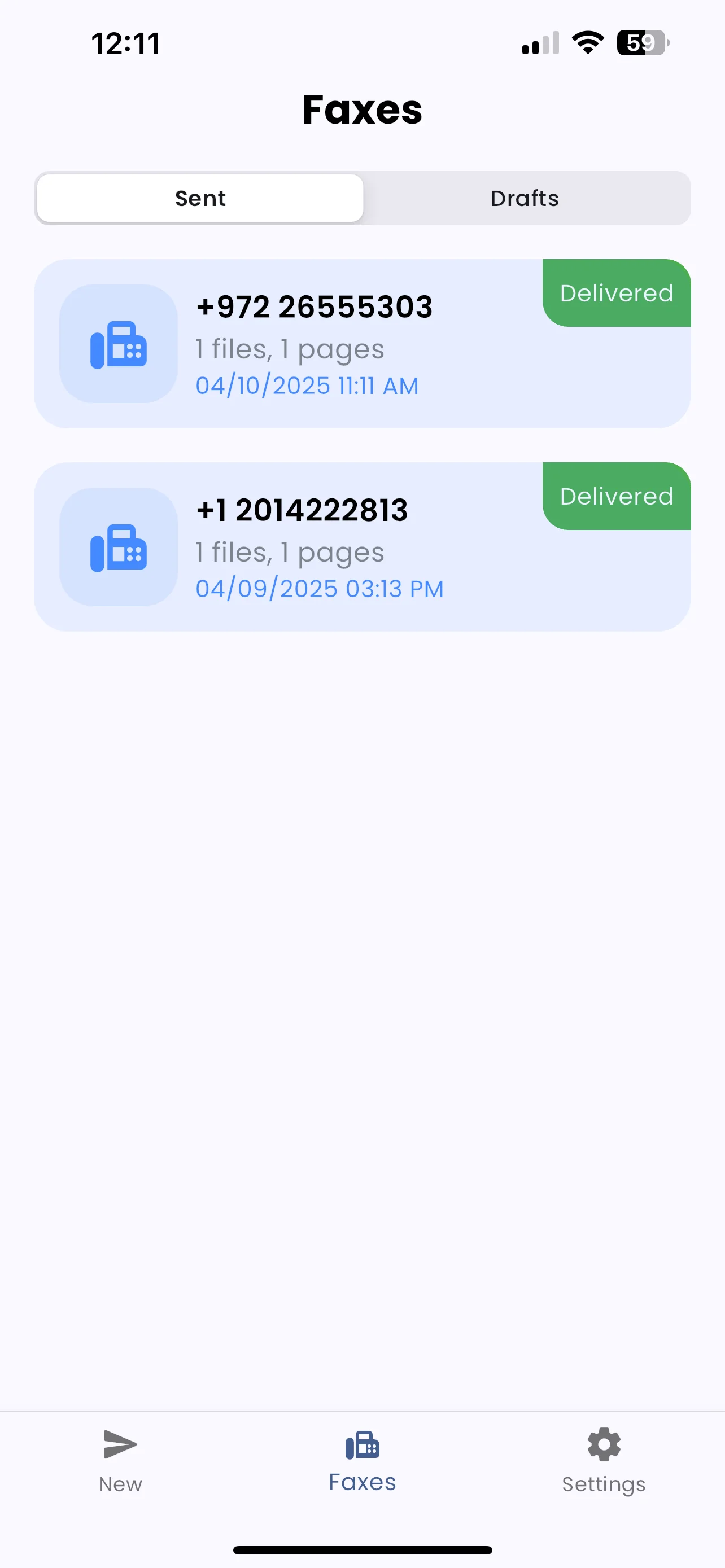The height and width of the screenshot is (1568, 725).
Task: Select the New fax paper-plane icon
Action: [x=119, y=1444]
